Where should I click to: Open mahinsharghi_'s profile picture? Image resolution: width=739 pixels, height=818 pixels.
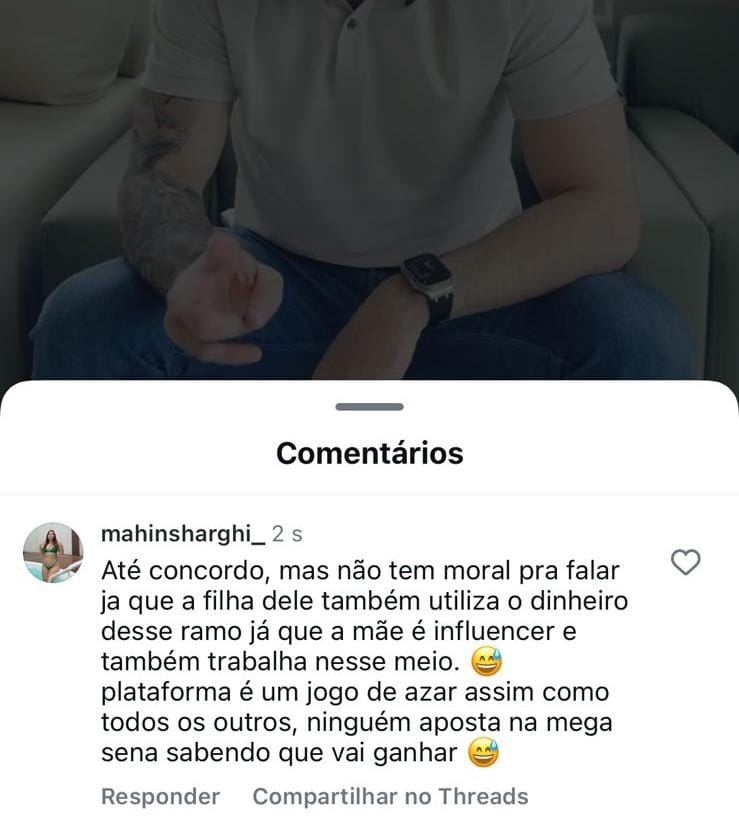[x=53, y=552]
